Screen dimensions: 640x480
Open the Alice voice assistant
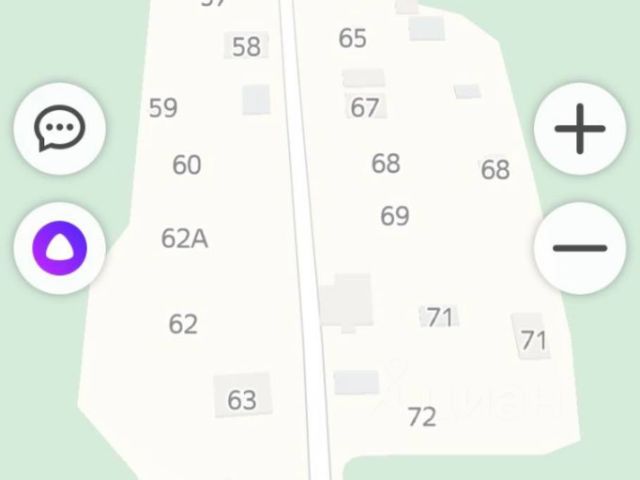coord(59,247)
